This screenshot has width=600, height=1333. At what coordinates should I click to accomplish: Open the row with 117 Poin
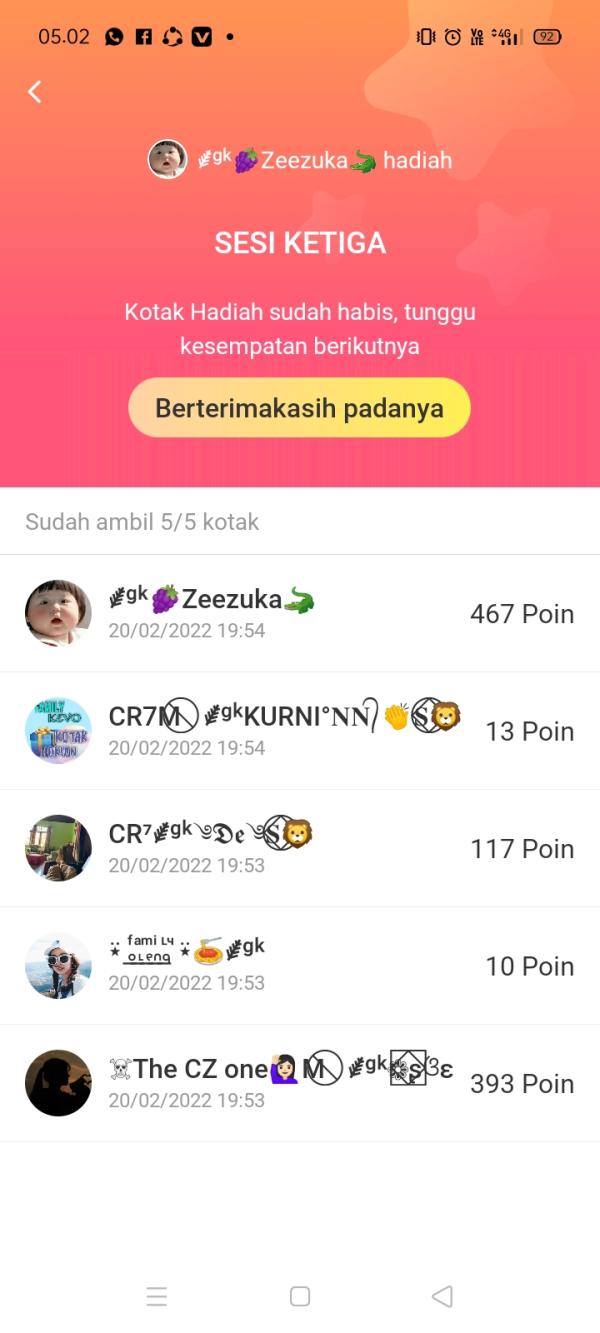tap(299, 848)
